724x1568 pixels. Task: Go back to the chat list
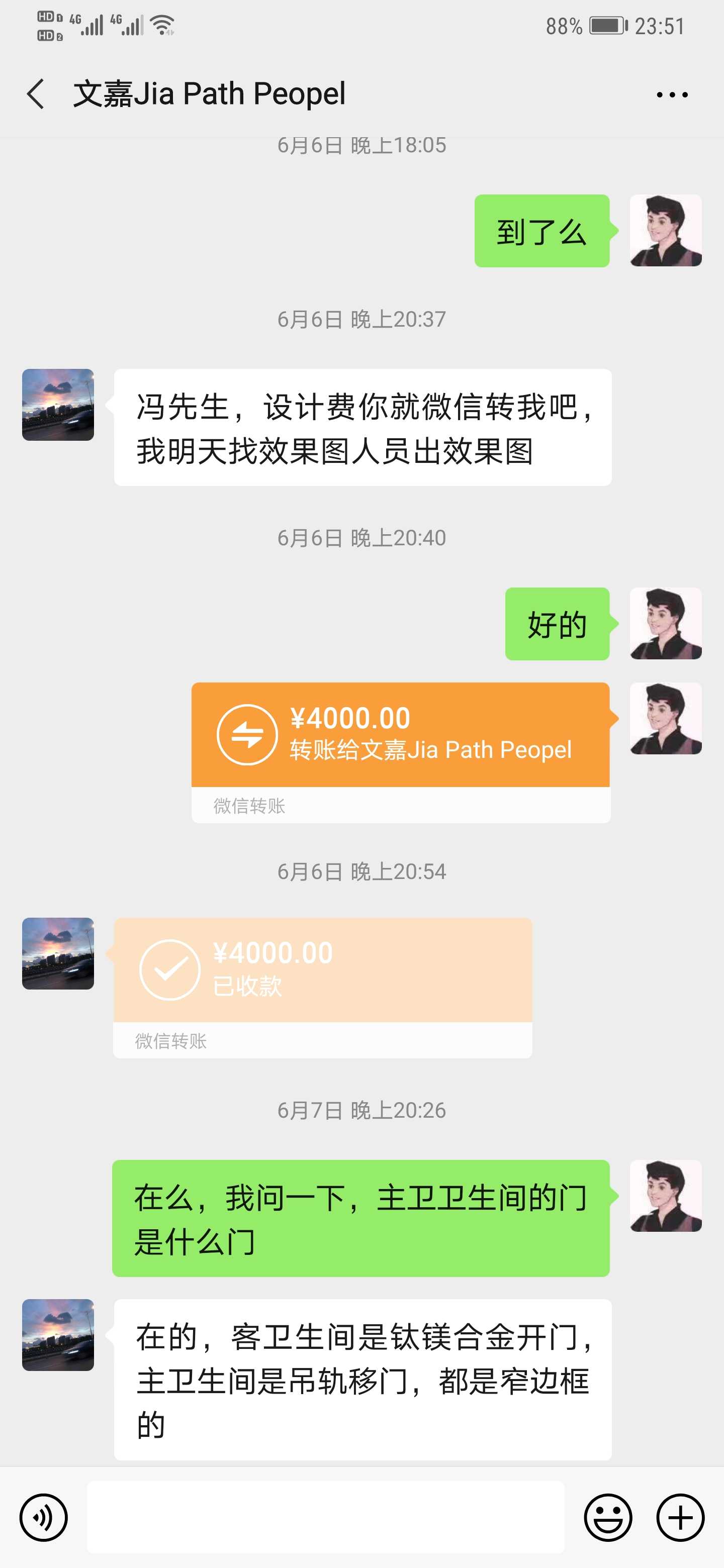[36, 94]
